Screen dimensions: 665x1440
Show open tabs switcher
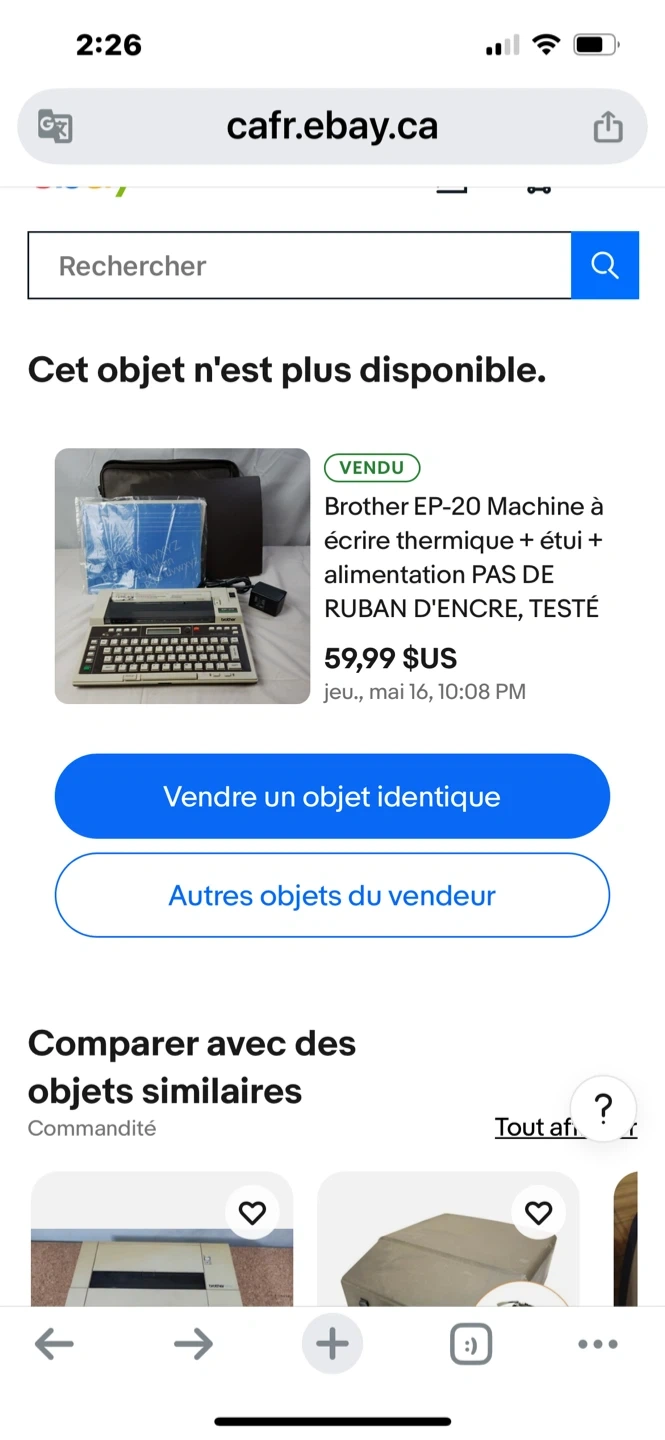[x=471, y=1345]
